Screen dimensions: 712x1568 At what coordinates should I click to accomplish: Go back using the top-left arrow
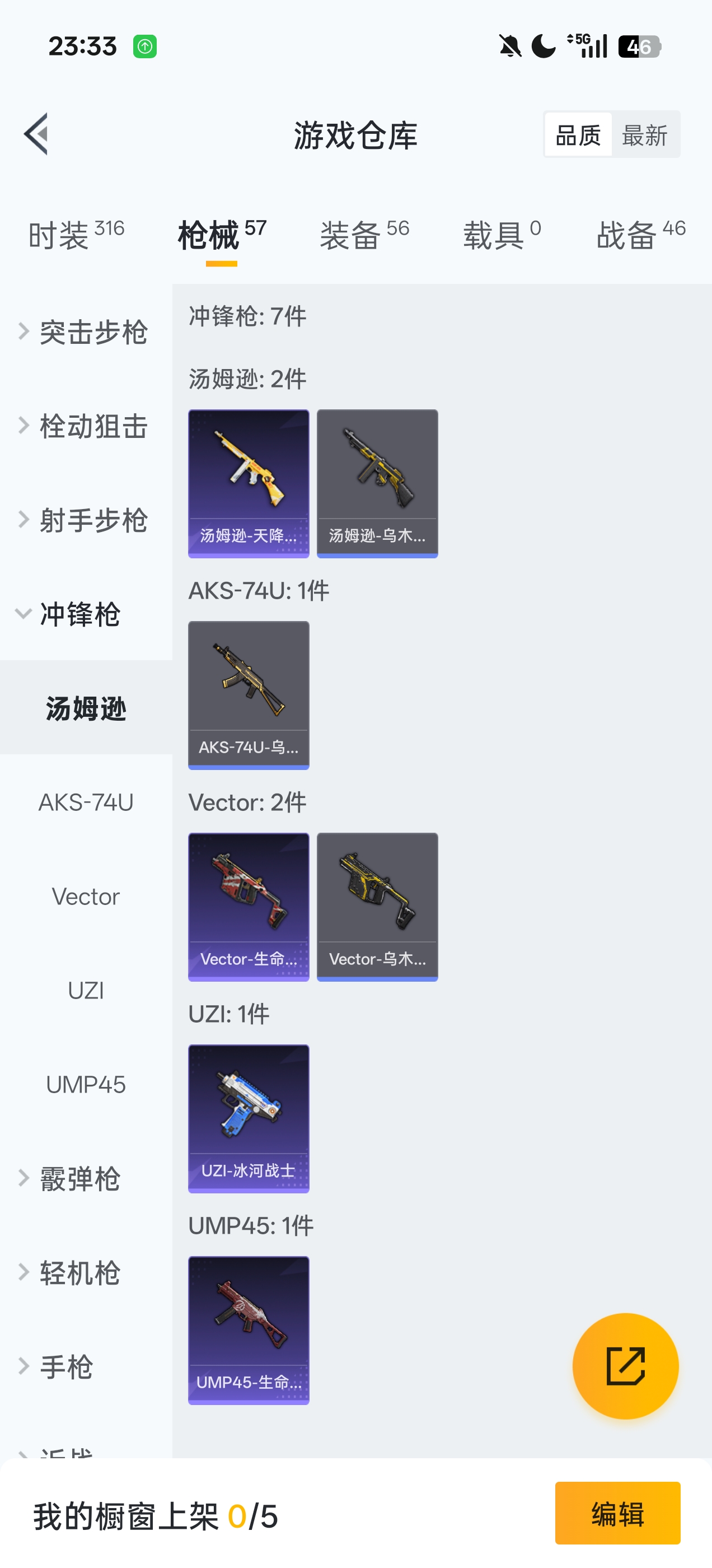click(36, 134)
